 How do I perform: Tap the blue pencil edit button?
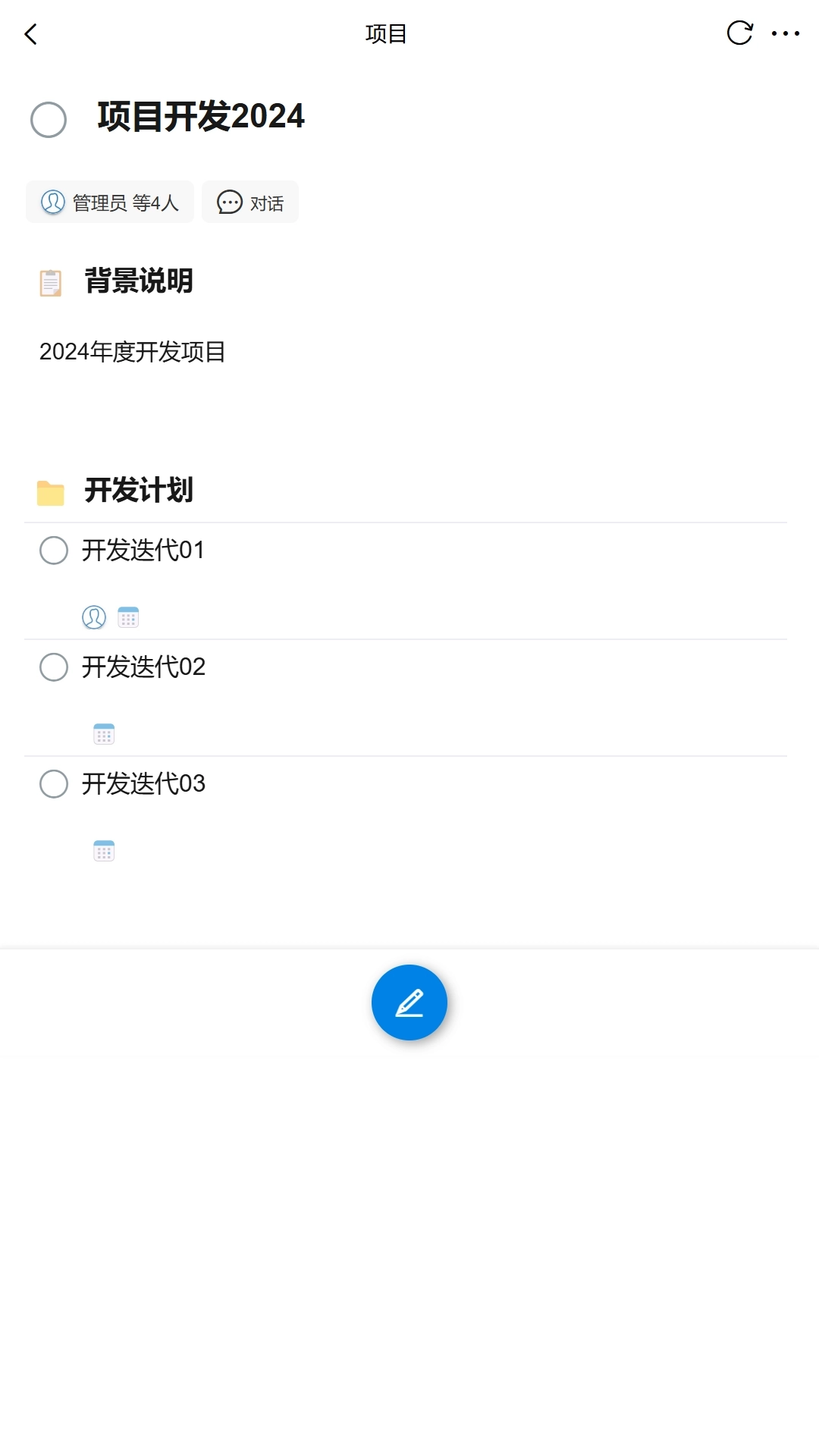click(x=408, y=1002)
